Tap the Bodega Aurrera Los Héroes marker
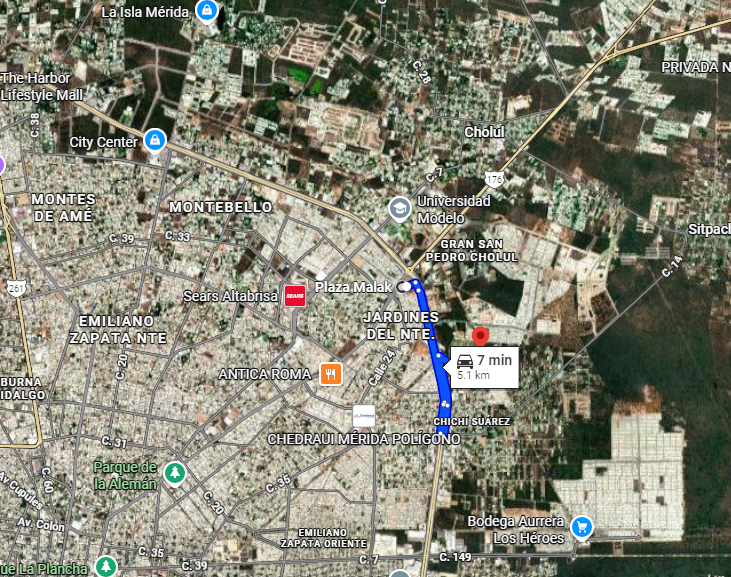Screen dimensions: 731x577 (x=582, y=526)
